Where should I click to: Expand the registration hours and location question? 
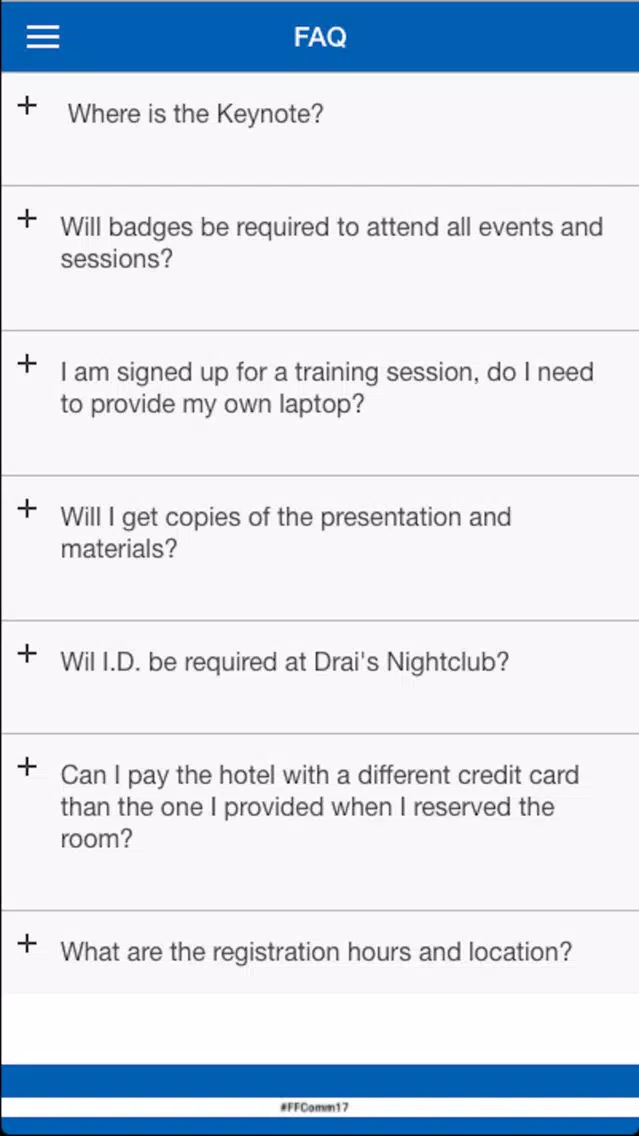click(320, 952)
